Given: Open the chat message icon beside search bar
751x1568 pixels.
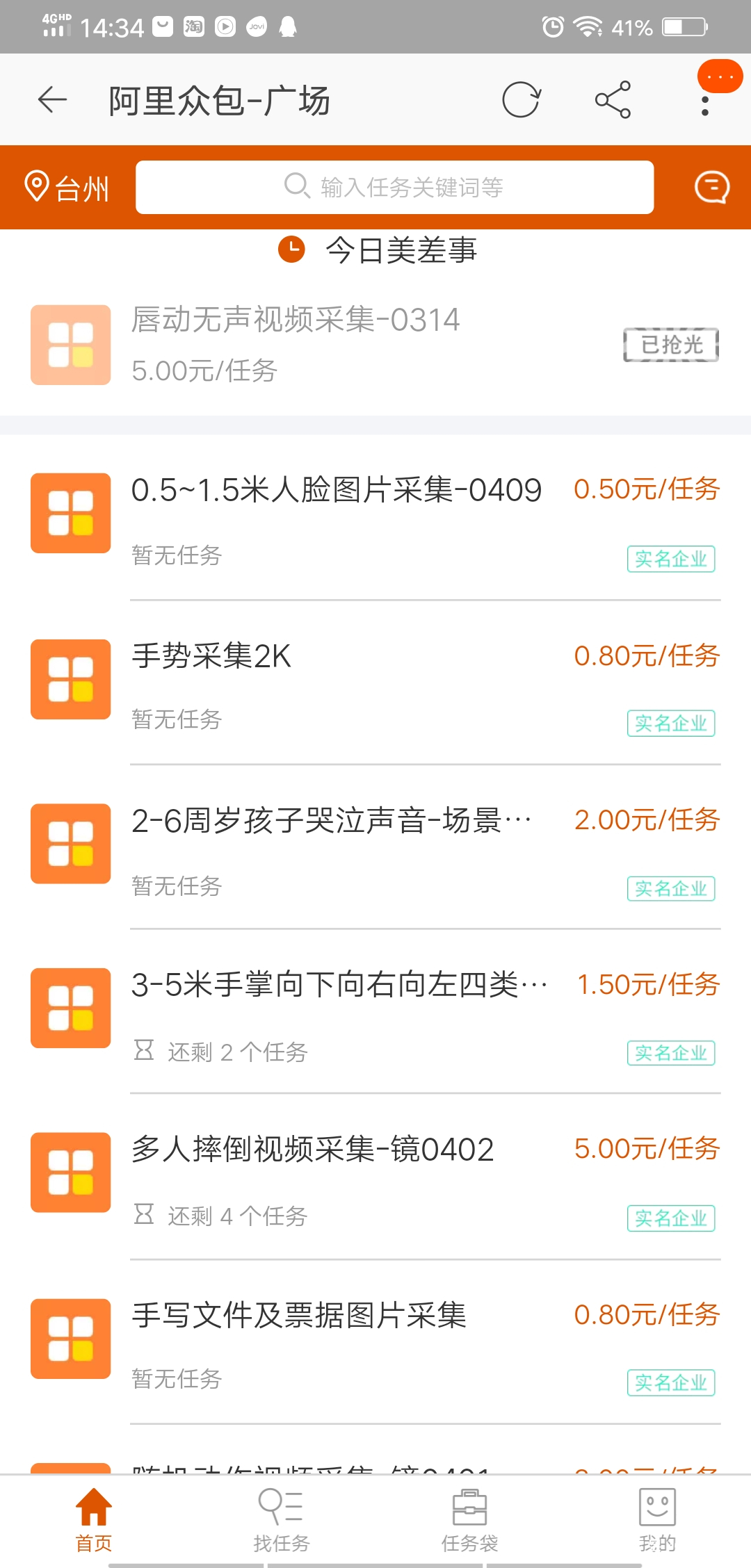Looking at the screenshot, I should [711, 186].
